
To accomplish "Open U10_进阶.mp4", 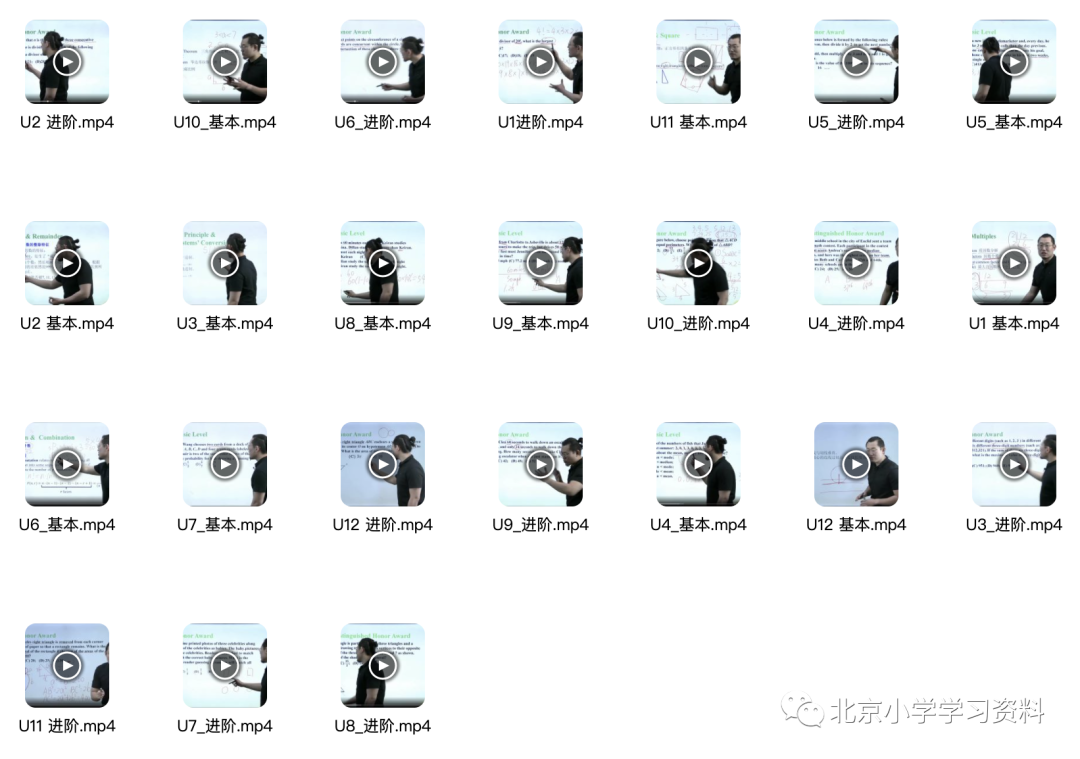I will click(698, 263).
